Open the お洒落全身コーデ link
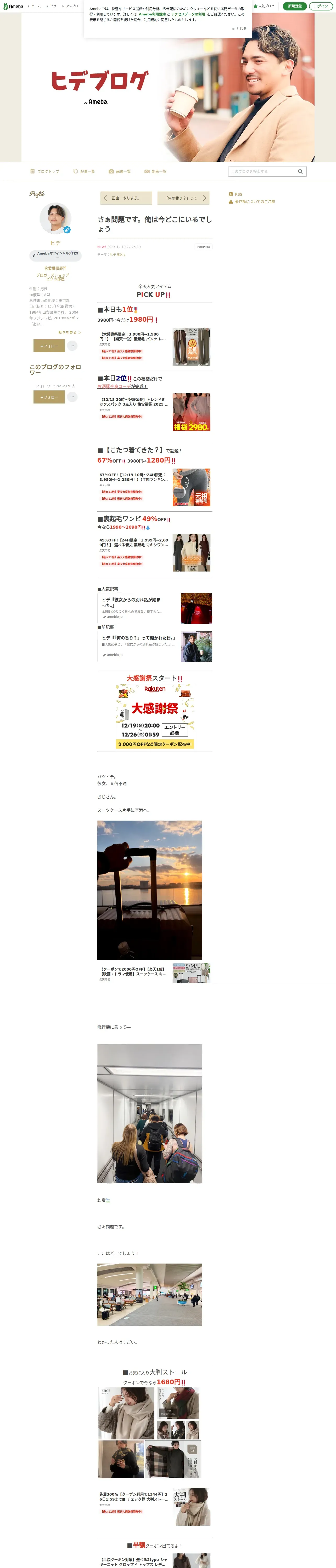The height and width of the screenshot is (1568, 336). point(114,387)
